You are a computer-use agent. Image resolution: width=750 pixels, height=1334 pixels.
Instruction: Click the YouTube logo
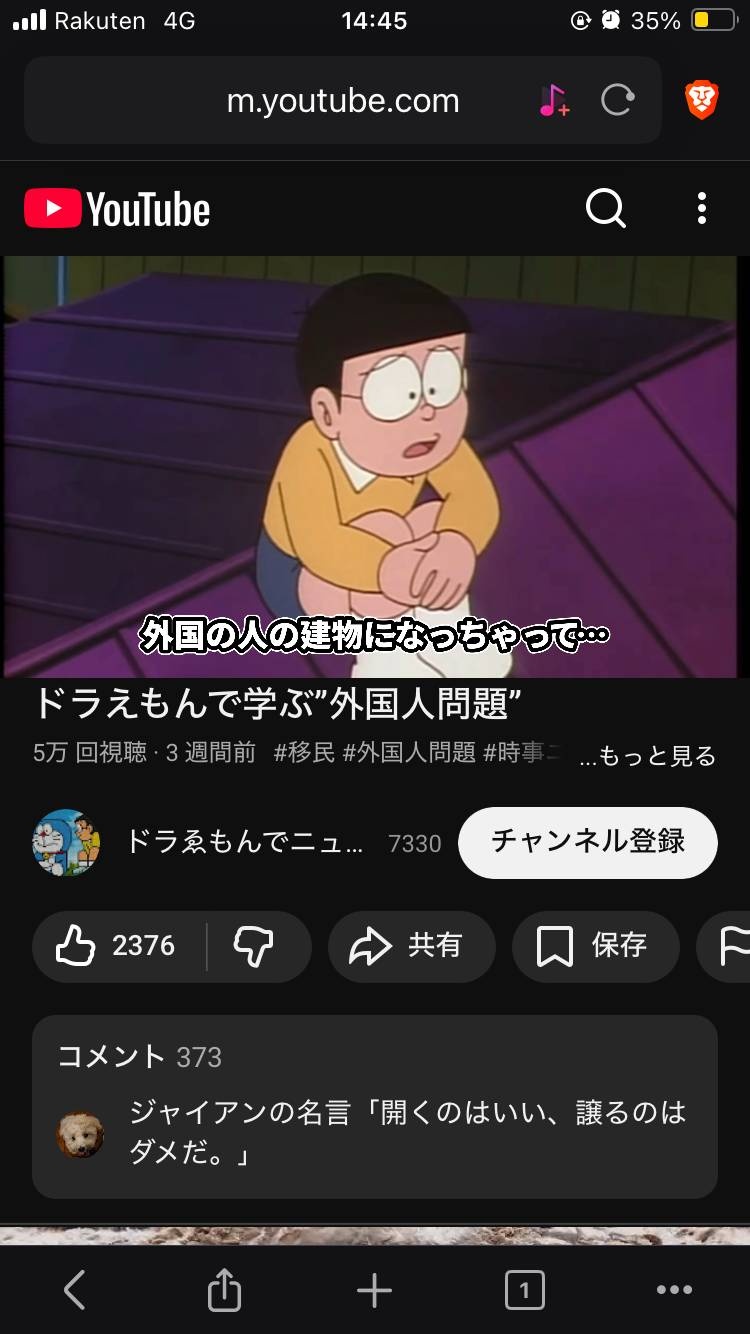115,209
